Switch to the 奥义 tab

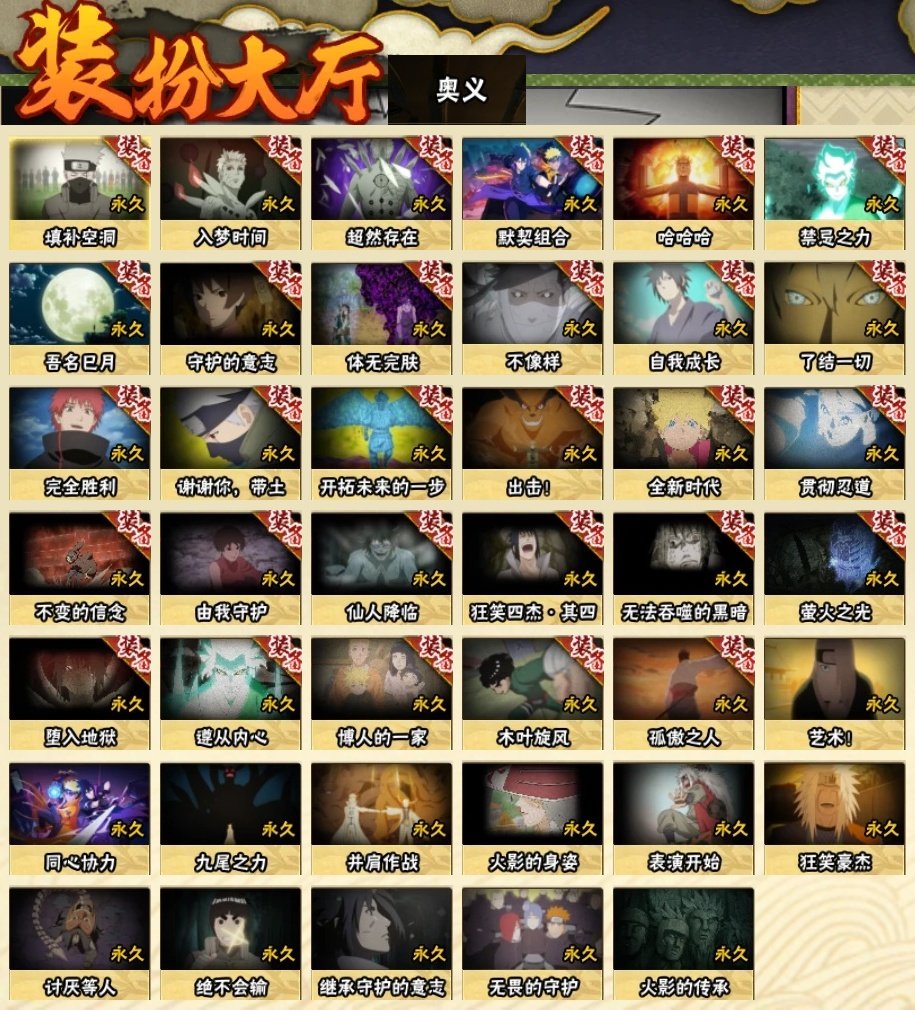point(458,90)
